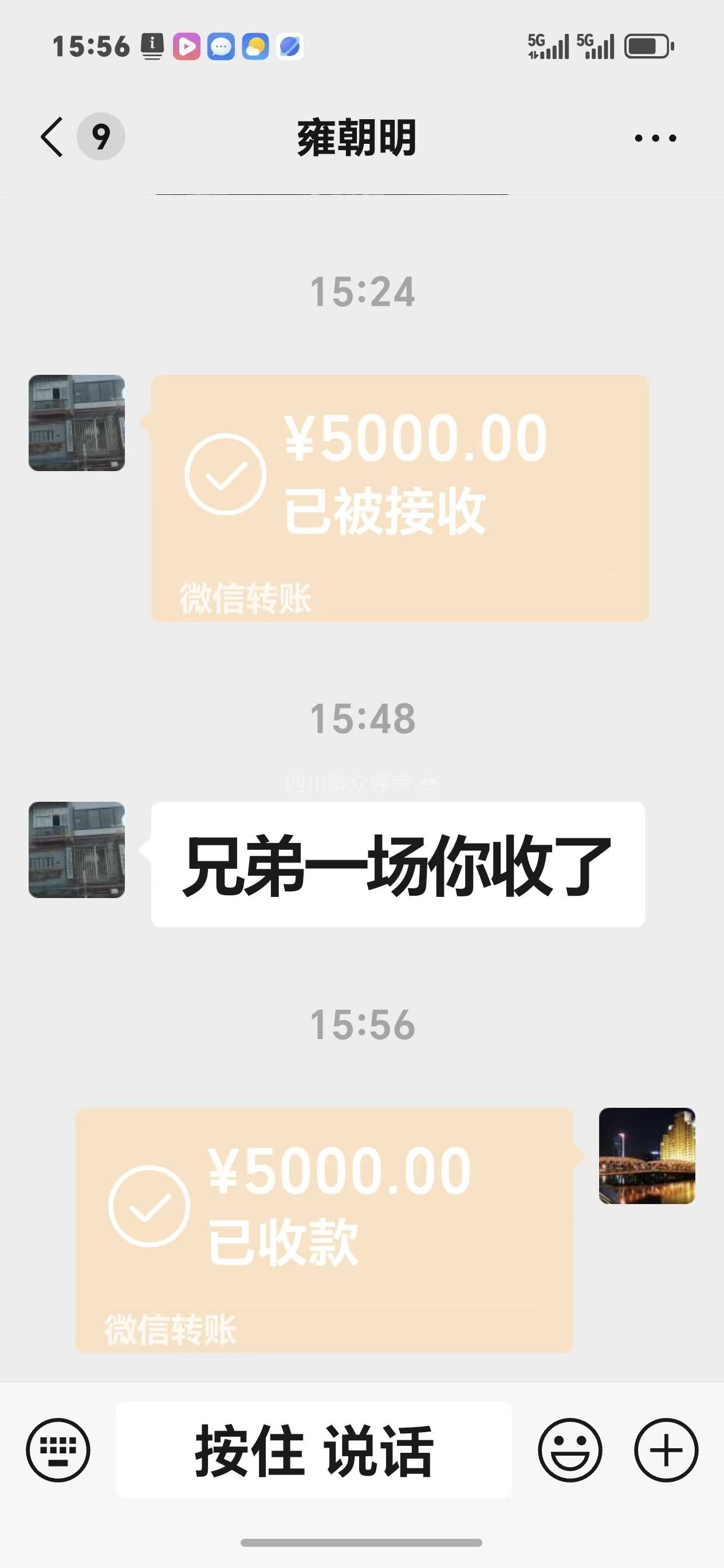
Task: Tap the 按住 说话 voice button
Action: [313, 1449]
